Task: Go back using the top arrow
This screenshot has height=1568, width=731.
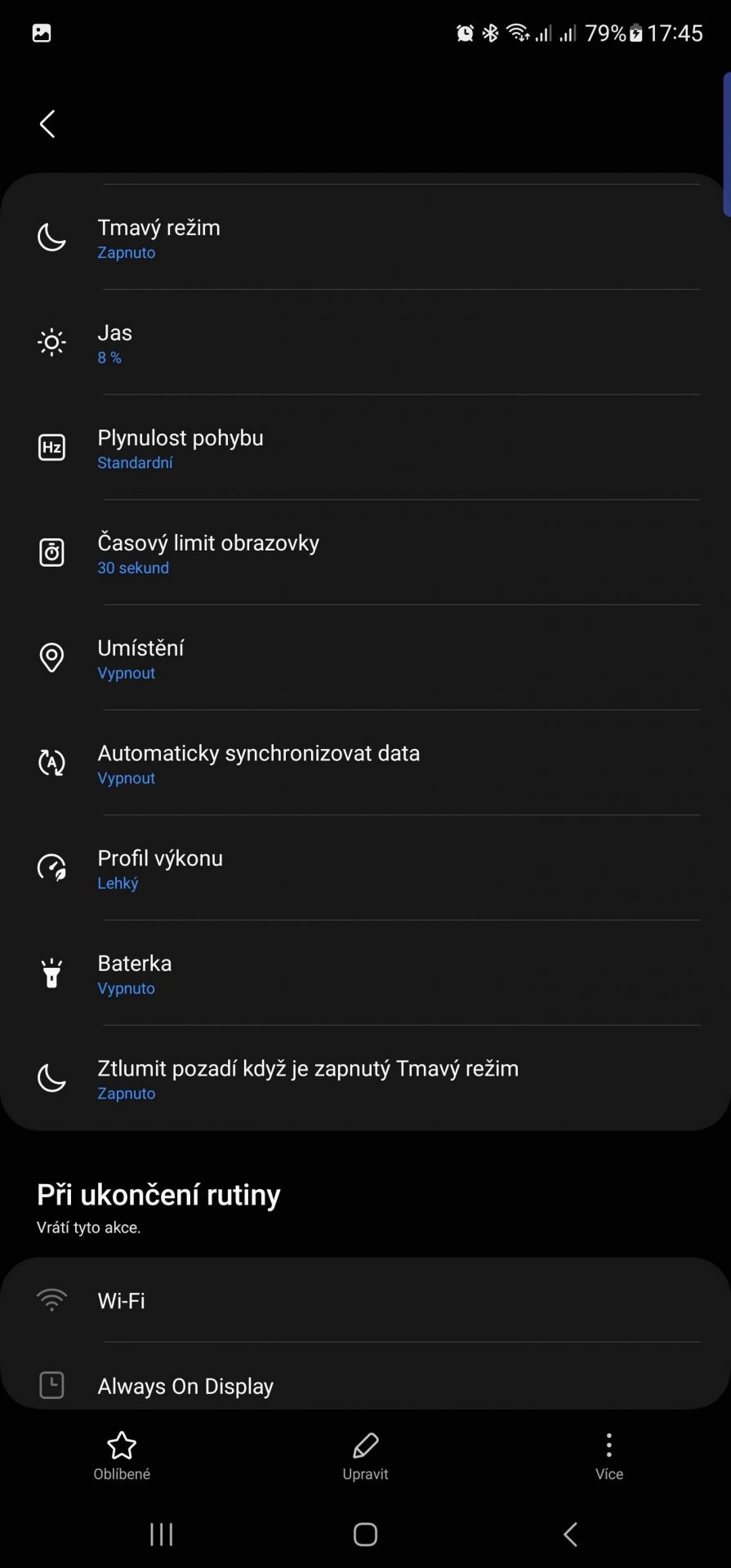Action: 47,124
